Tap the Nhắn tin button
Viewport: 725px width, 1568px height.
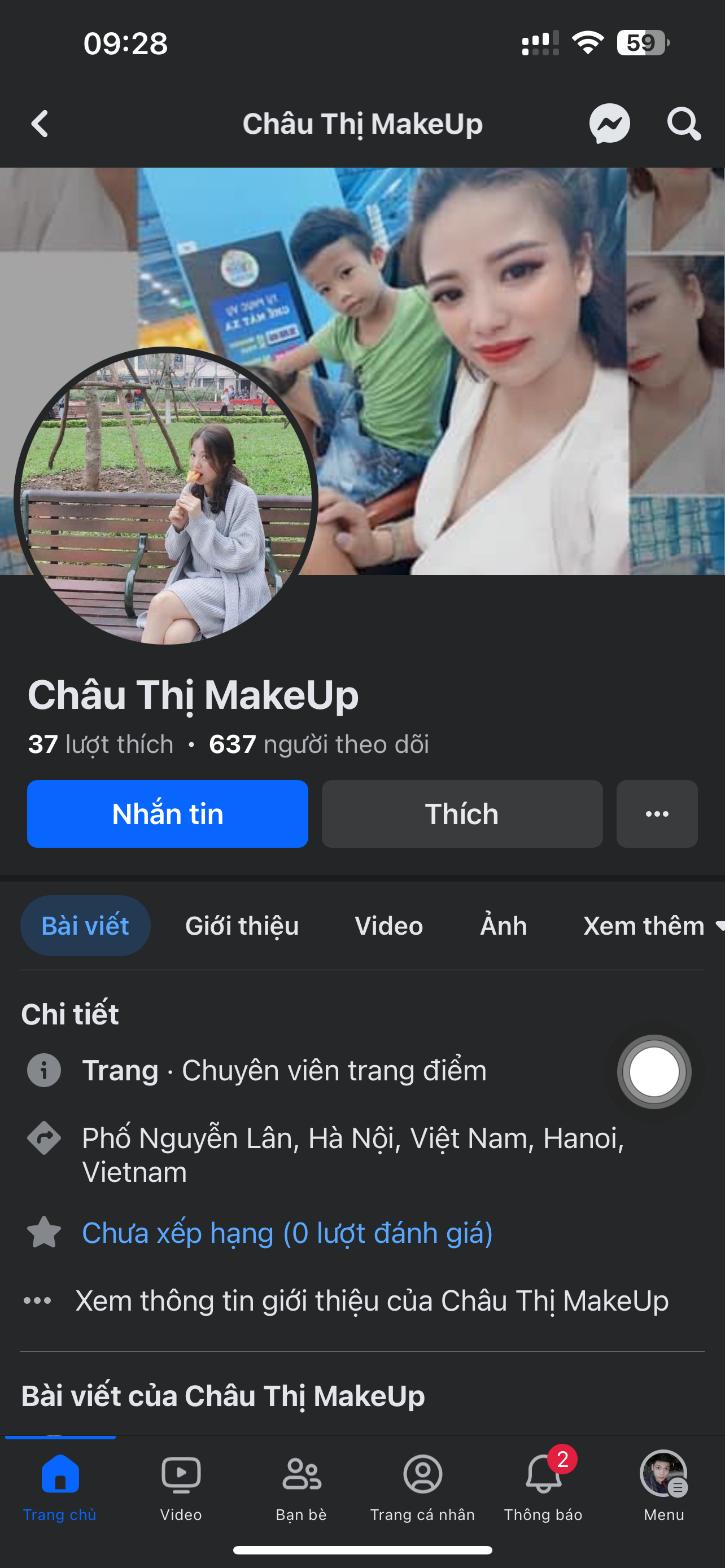167,814
